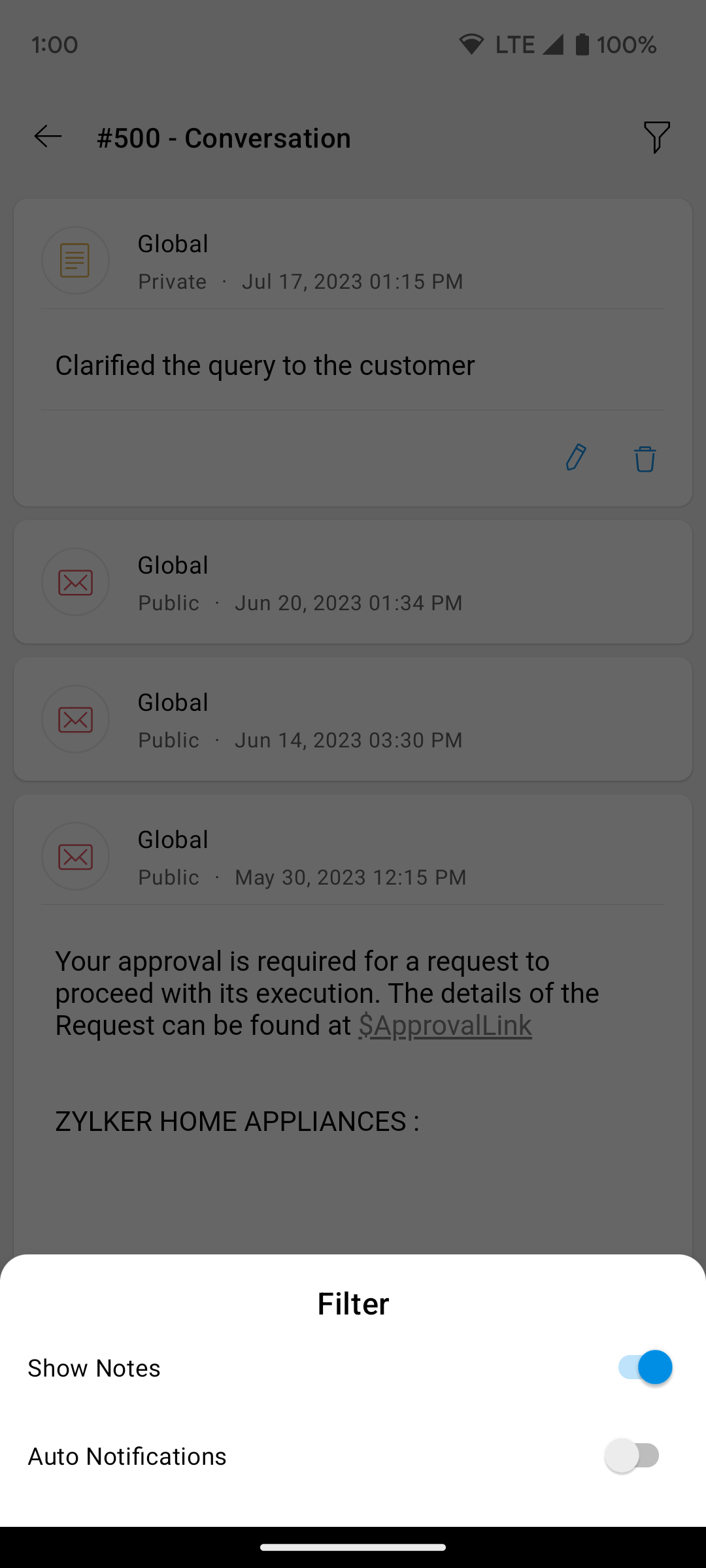Enable the Auto Notifications switch

(x=631, y=1456)
